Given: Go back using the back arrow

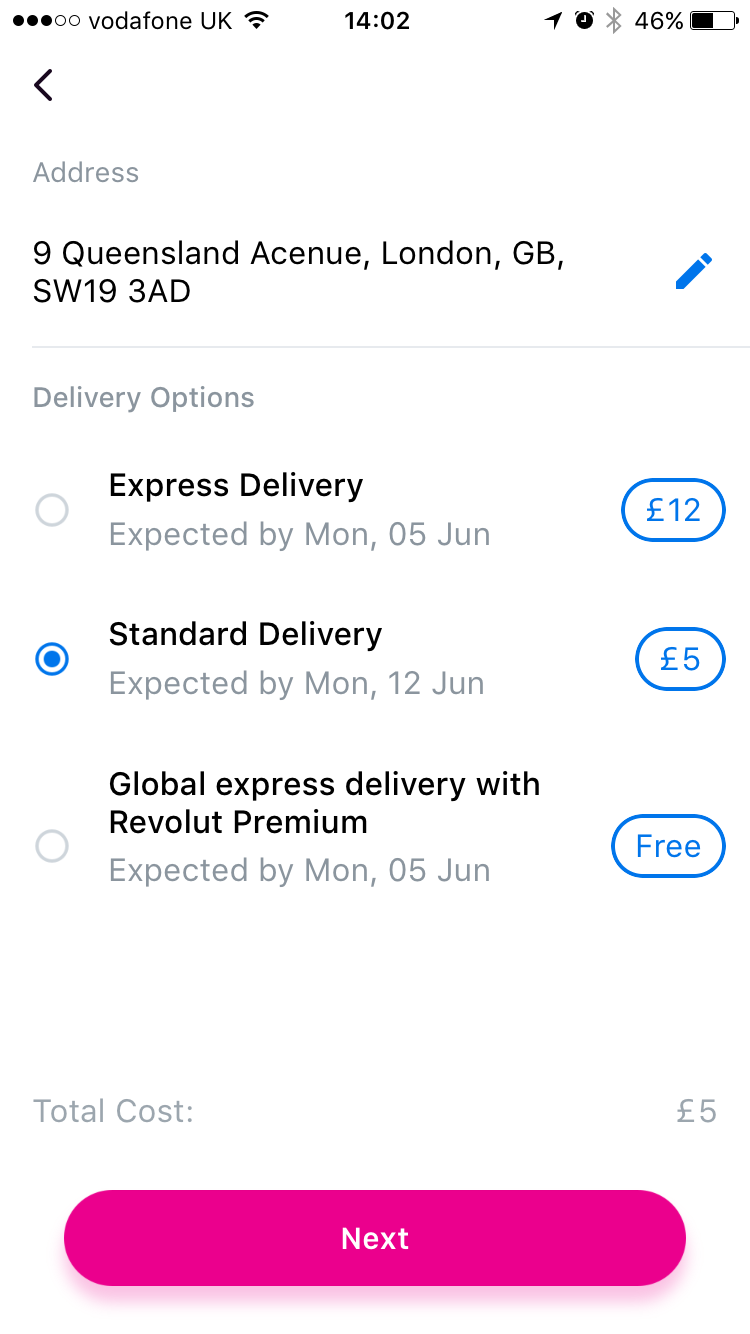Looking at the screenshot, I should tap(43, 86).
